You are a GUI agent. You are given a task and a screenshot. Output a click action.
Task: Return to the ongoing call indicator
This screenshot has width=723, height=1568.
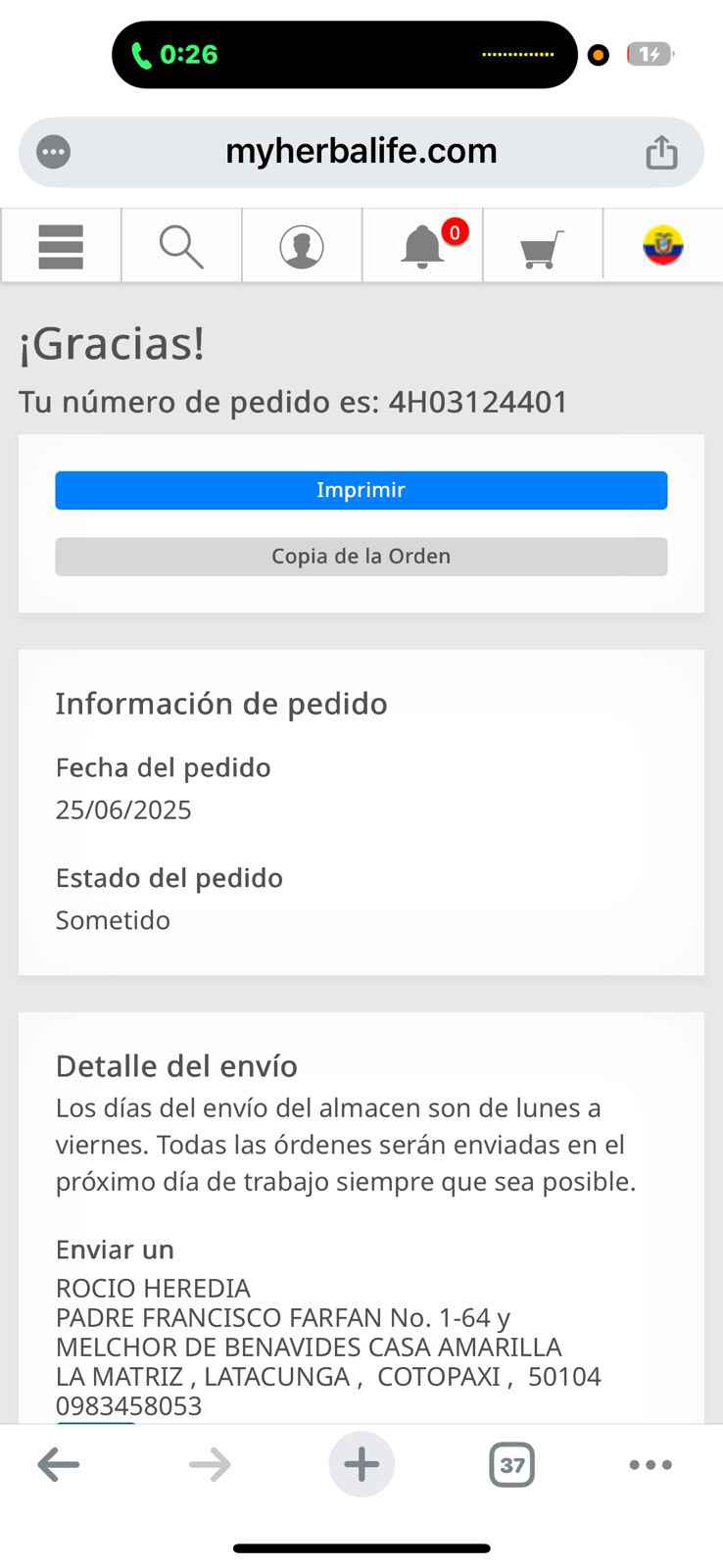(176, 54)
